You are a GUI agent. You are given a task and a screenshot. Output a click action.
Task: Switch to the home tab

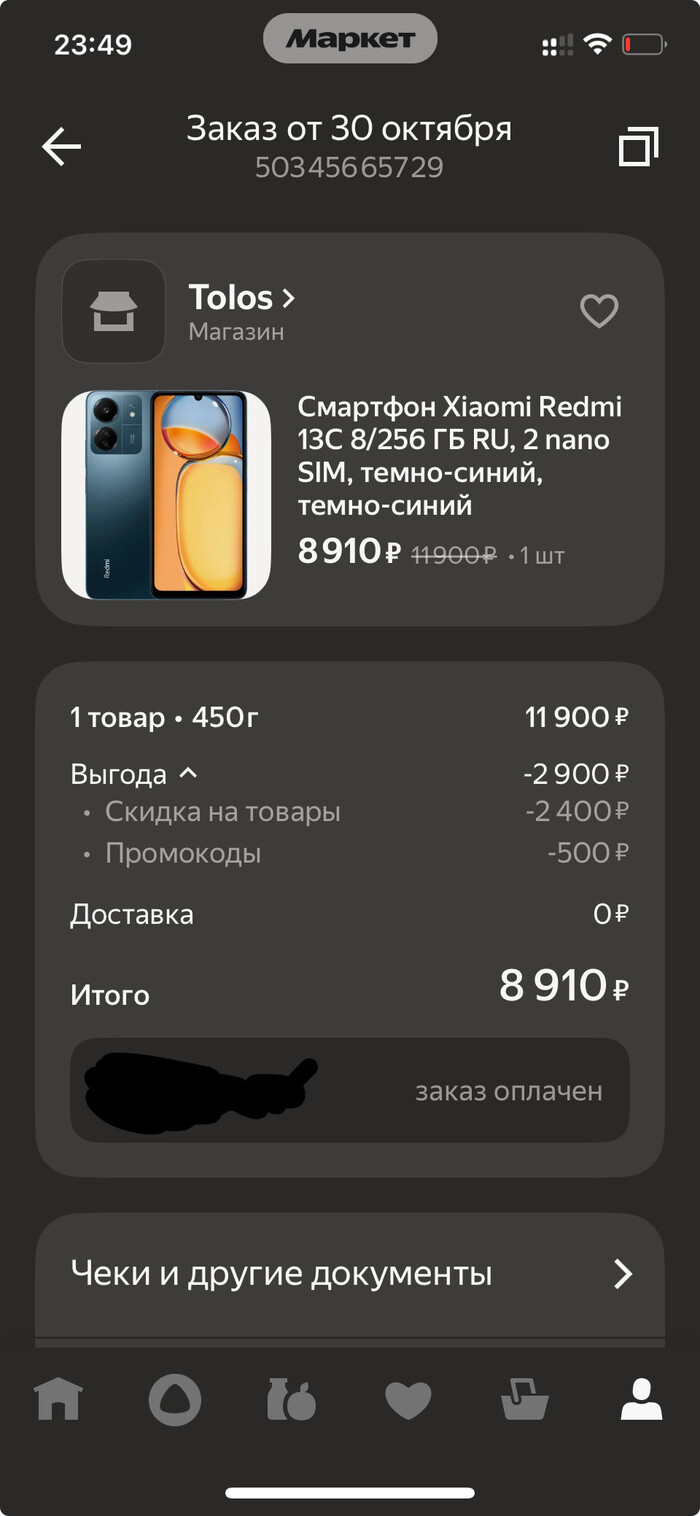tap(59, 1399)
